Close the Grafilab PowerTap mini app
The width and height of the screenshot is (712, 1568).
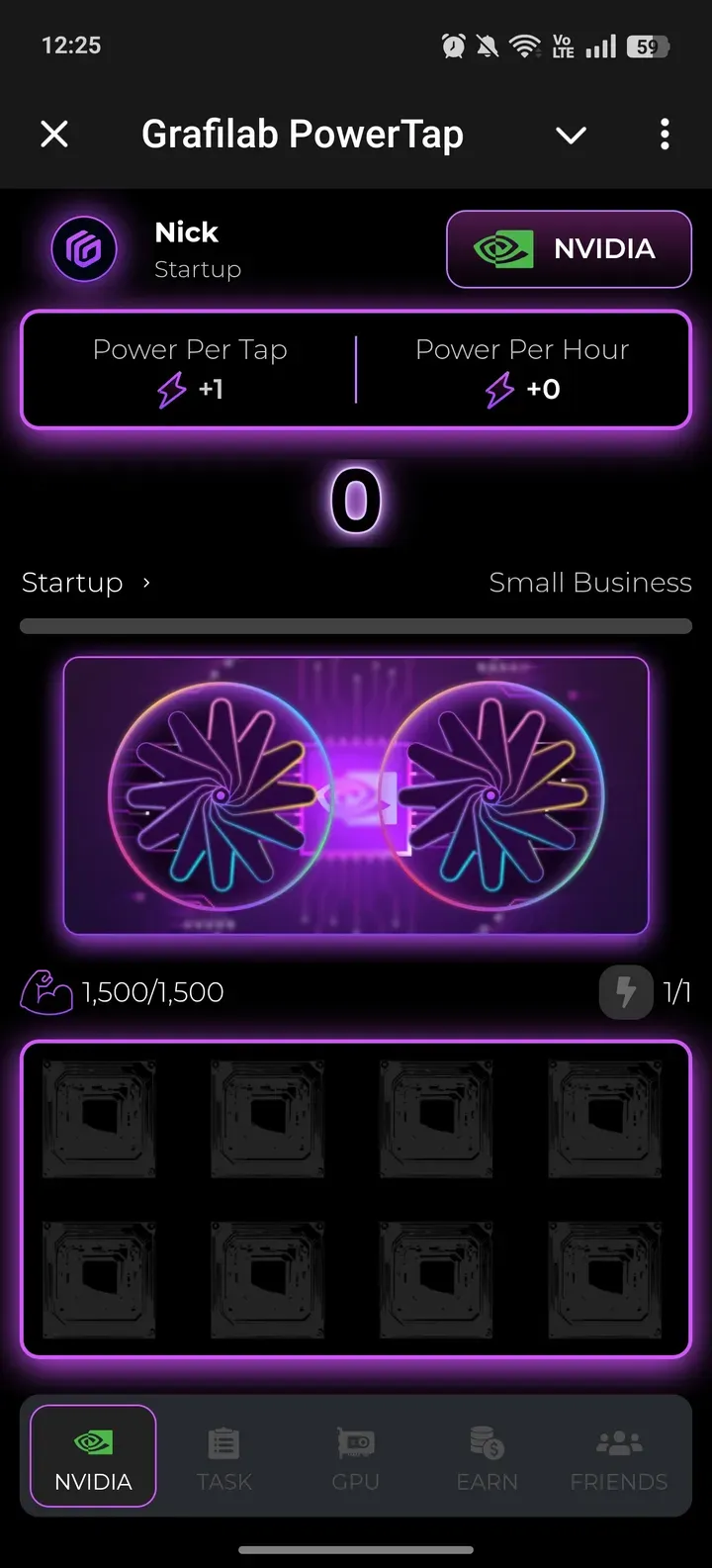pos(54,134)
